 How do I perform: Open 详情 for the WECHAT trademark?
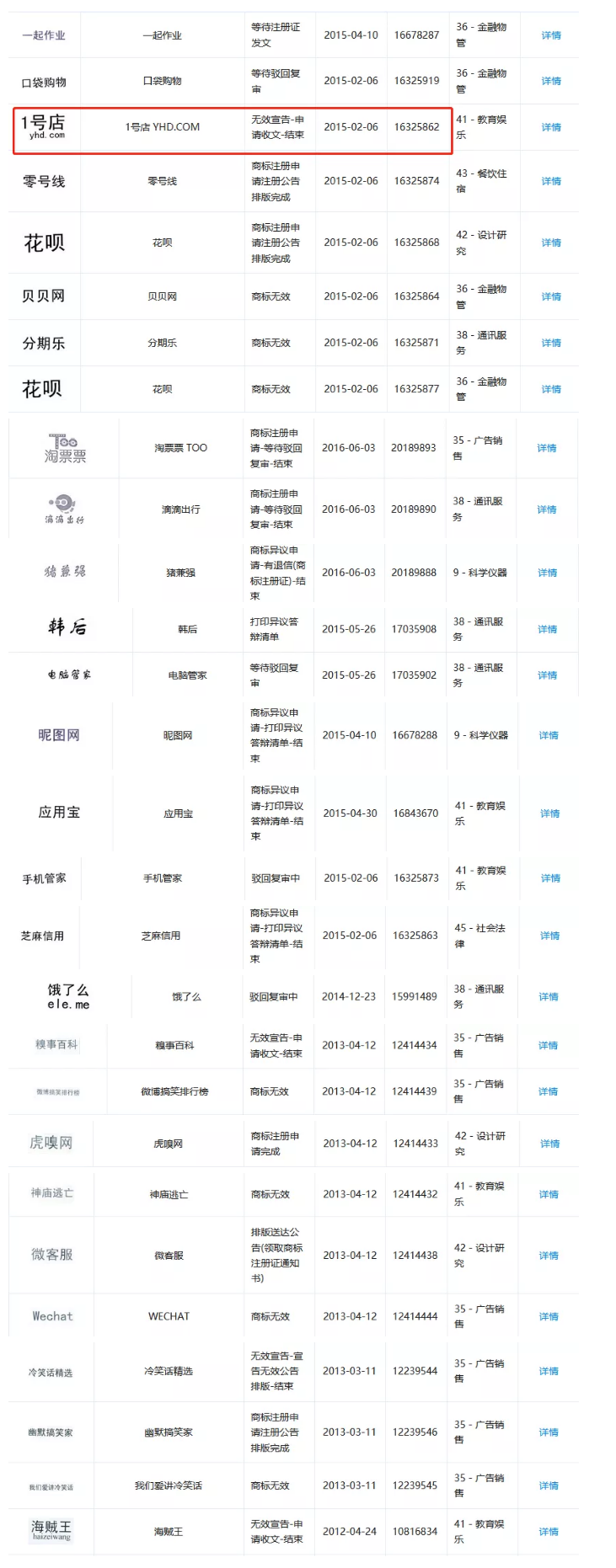pos(549,1315)
